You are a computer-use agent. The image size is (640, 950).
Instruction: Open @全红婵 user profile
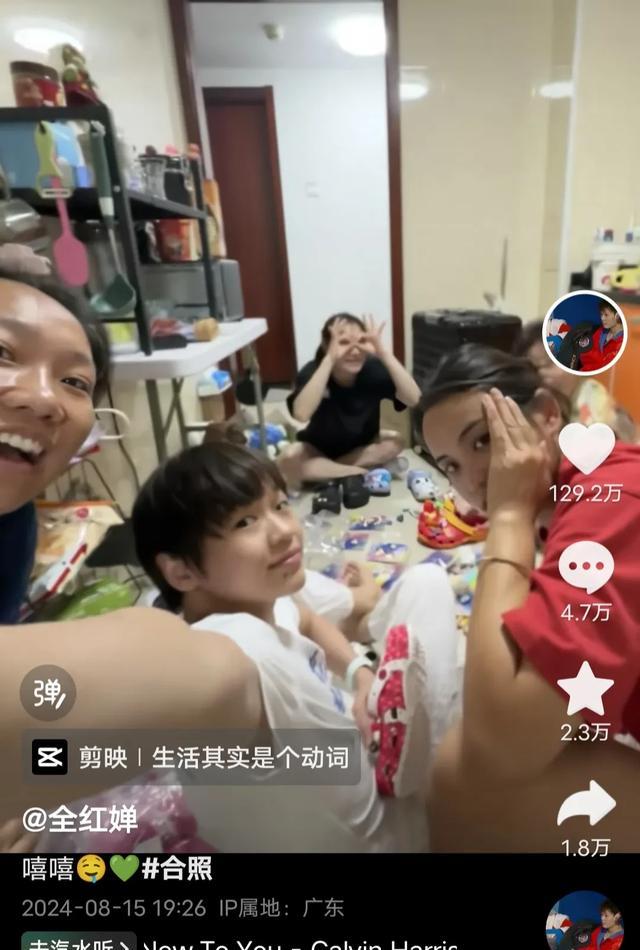80,819
